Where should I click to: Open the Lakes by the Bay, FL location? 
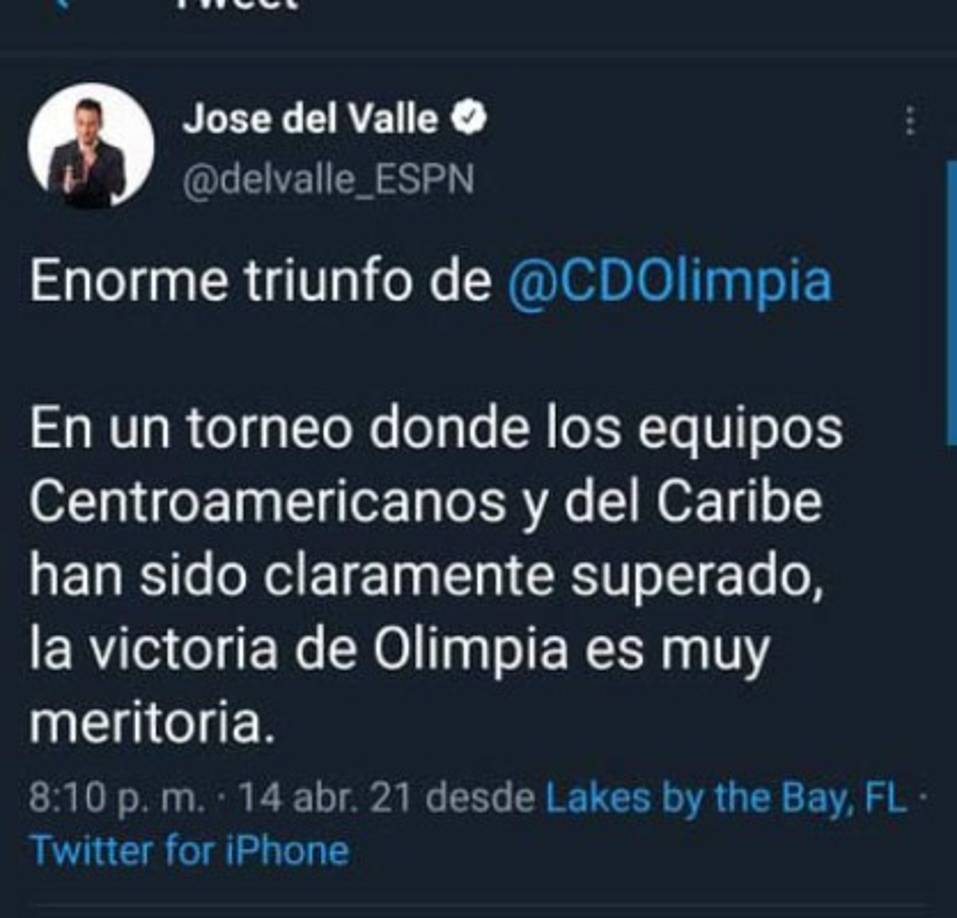pos(726,798)
